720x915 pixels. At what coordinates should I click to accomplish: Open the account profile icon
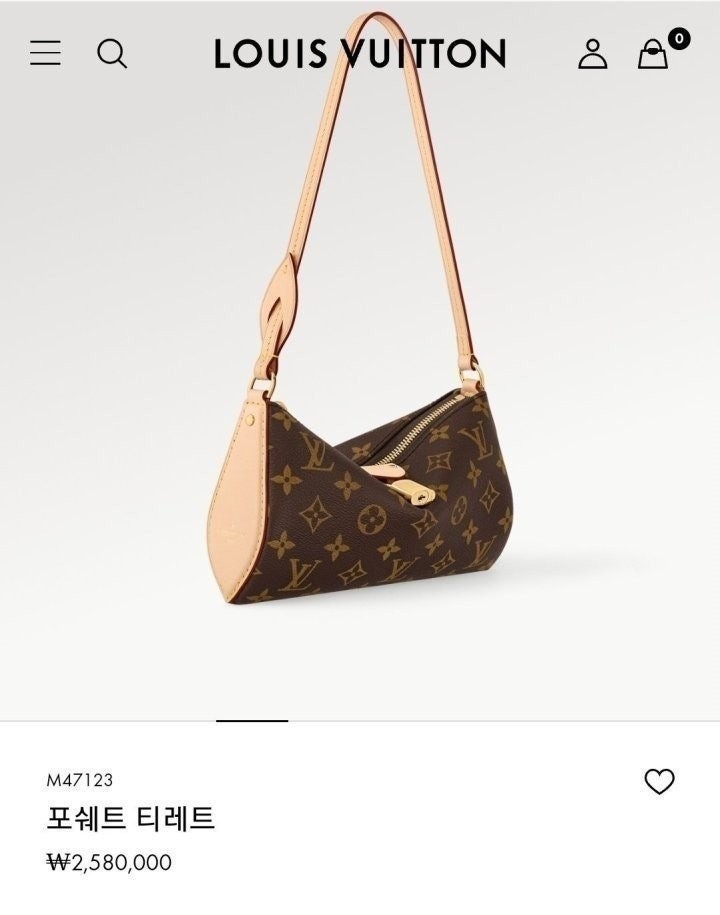592,53
